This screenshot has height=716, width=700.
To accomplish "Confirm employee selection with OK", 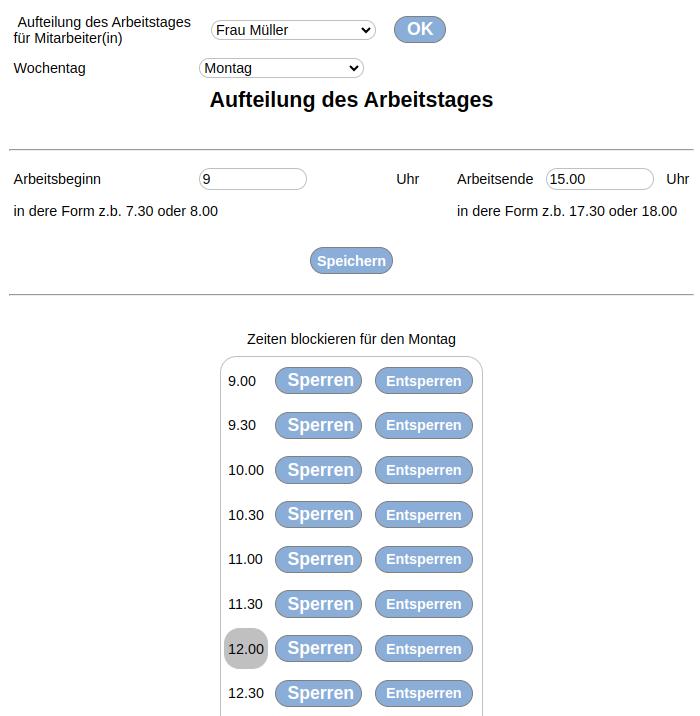I will click(x=420, y=29).
